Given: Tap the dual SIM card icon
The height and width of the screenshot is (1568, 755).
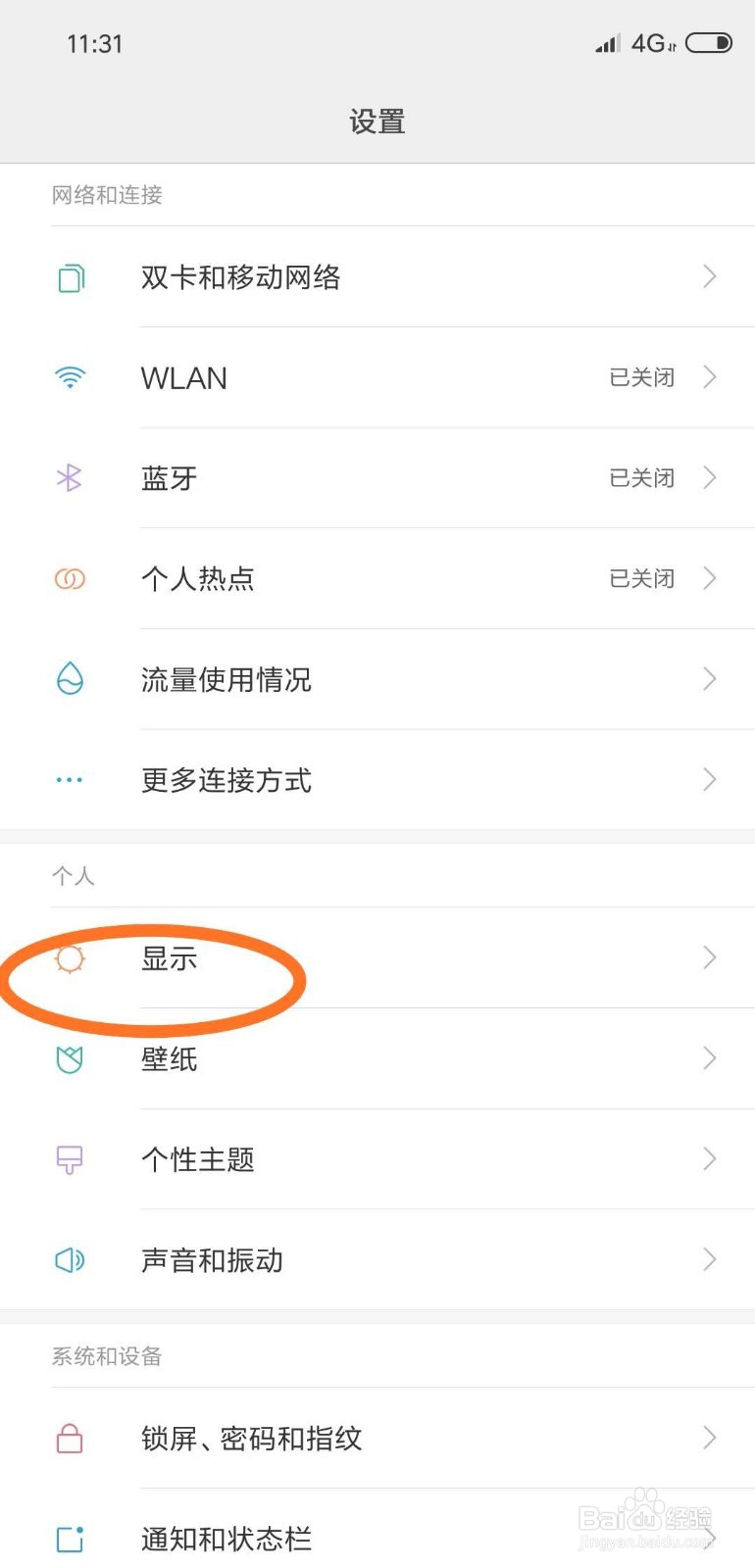Looking at the screenshot, I should point(69,277).
